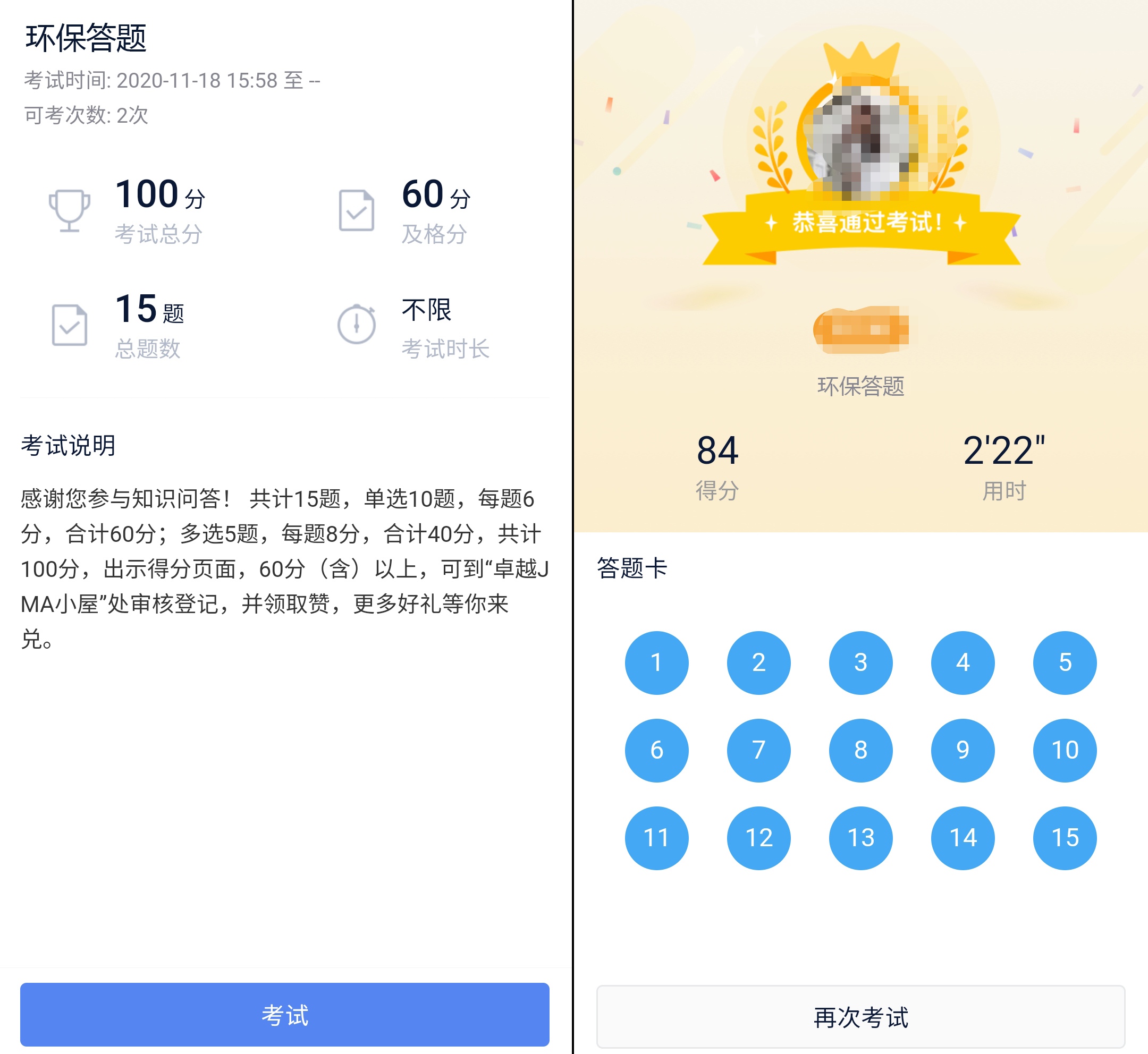The height and width of the screenshot is (1054, 1148).
Task: Open question 14 on the answer card
Action: 963,838
